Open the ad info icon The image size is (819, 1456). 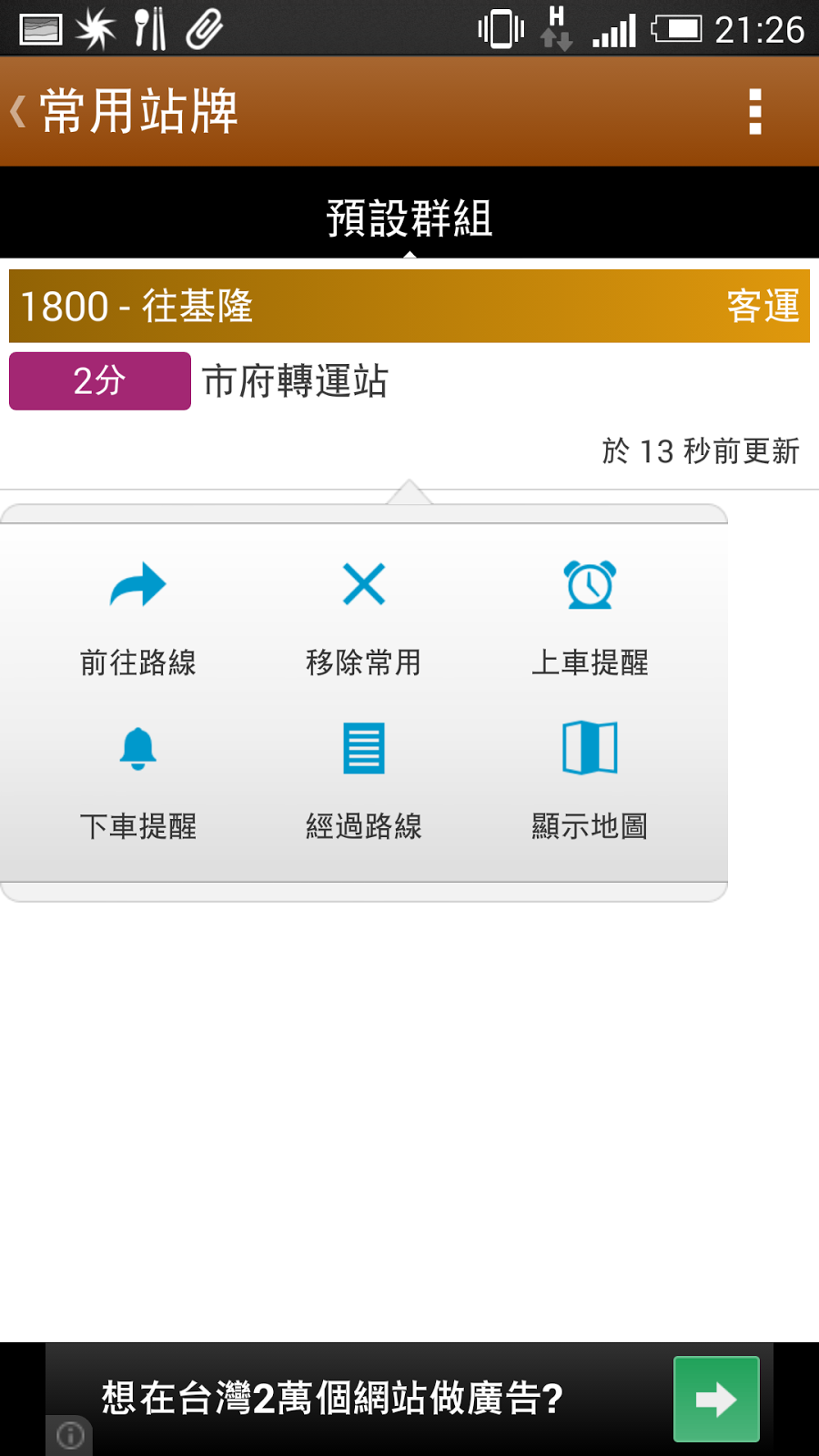click(x=70, y=1435)
